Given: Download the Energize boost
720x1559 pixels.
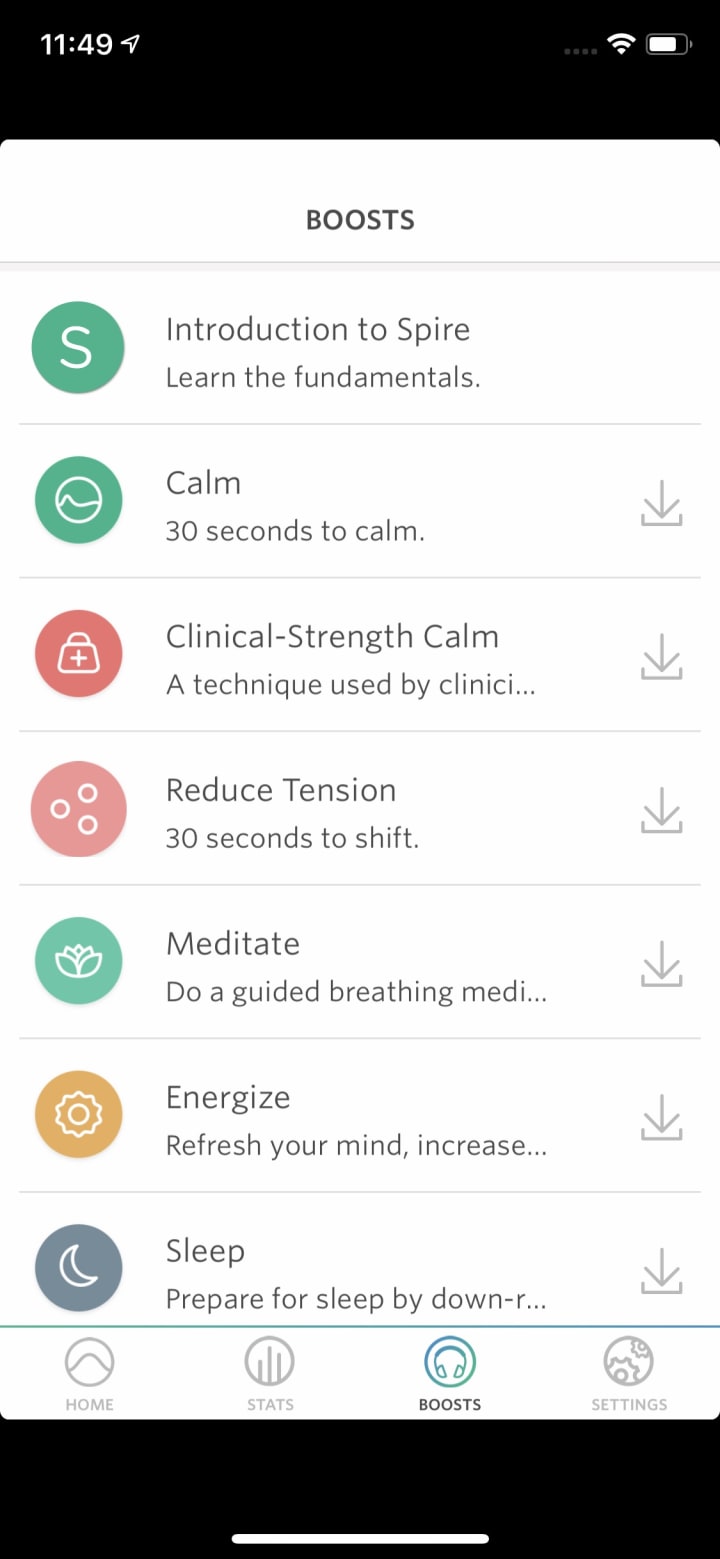Looking at the screenshot, I should [x=661, y=1117].
